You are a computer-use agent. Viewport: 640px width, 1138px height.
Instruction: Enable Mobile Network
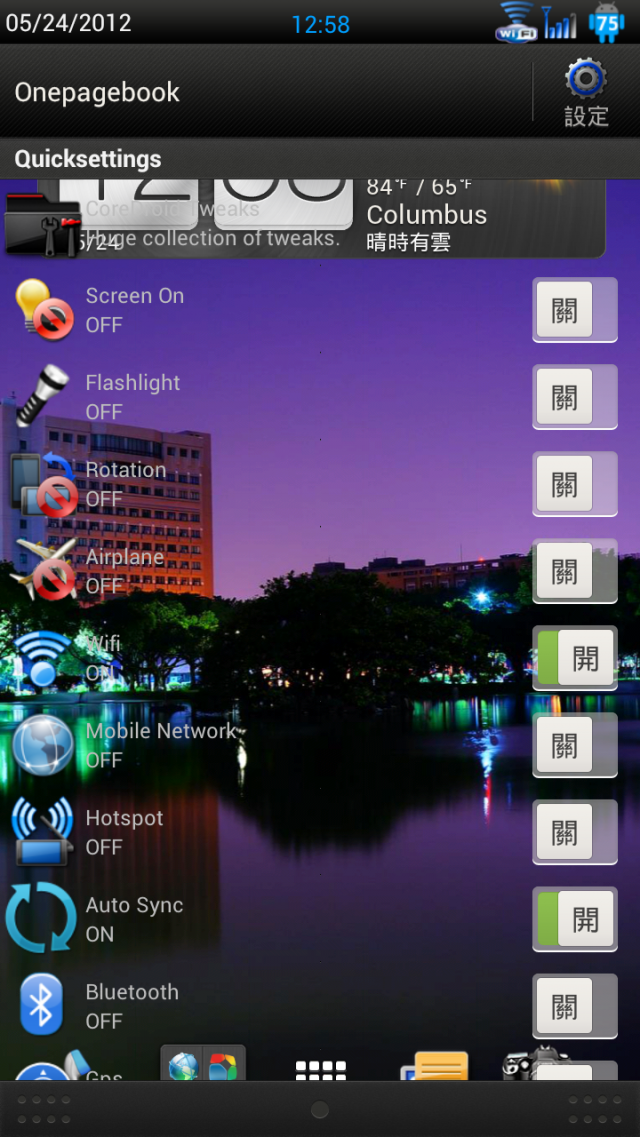[574, 745]
